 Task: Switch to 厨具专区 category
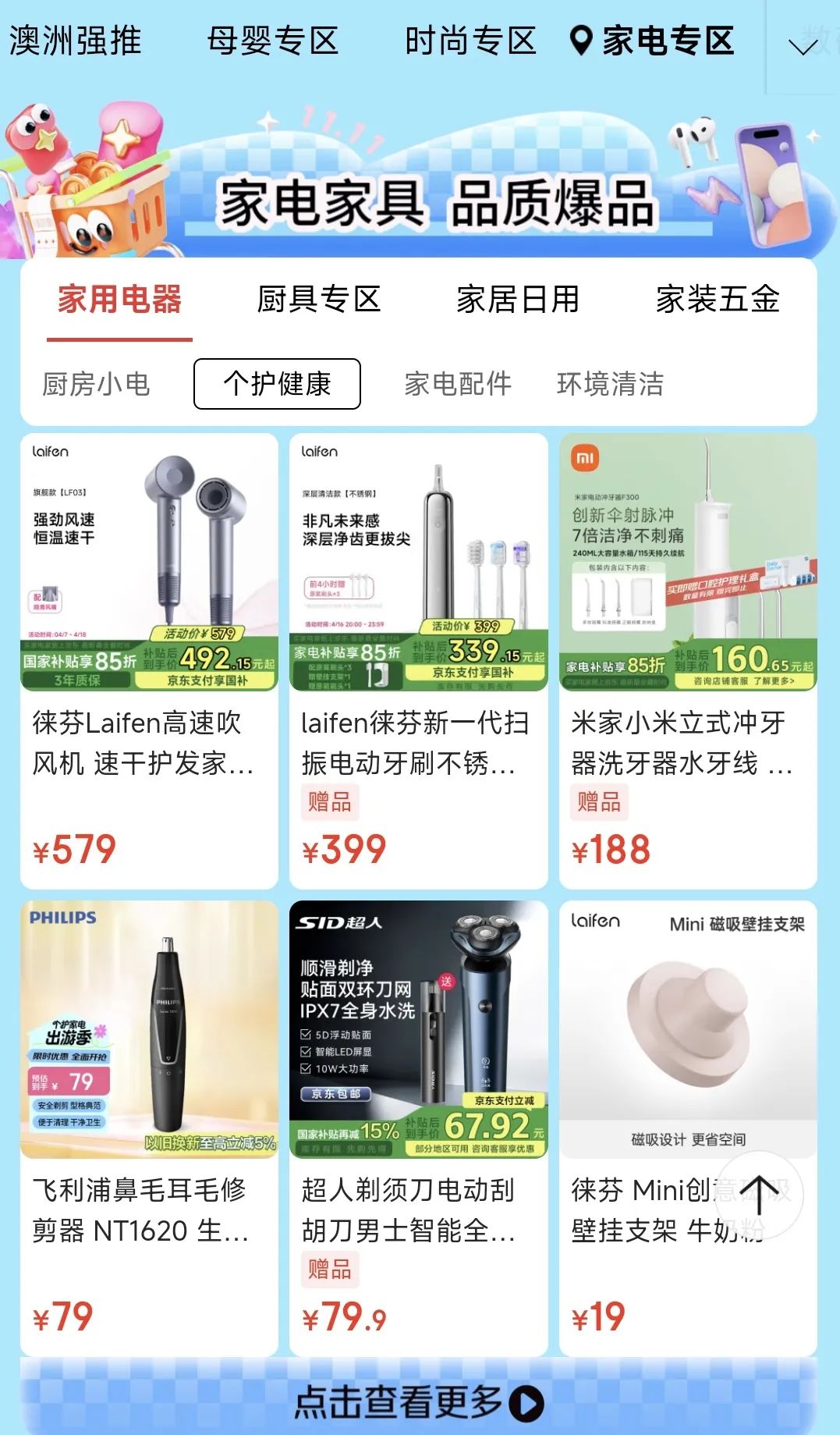(x=319, y=300)
